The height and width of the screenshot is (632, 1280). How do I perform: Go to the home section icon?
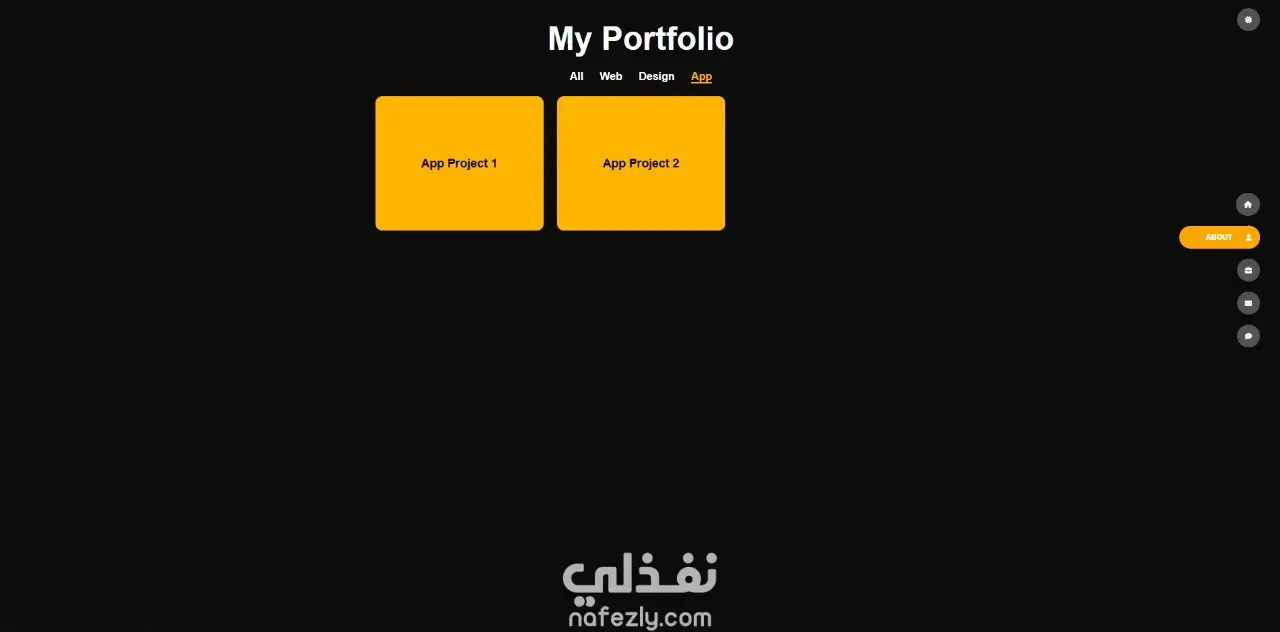coord(1248,204)
